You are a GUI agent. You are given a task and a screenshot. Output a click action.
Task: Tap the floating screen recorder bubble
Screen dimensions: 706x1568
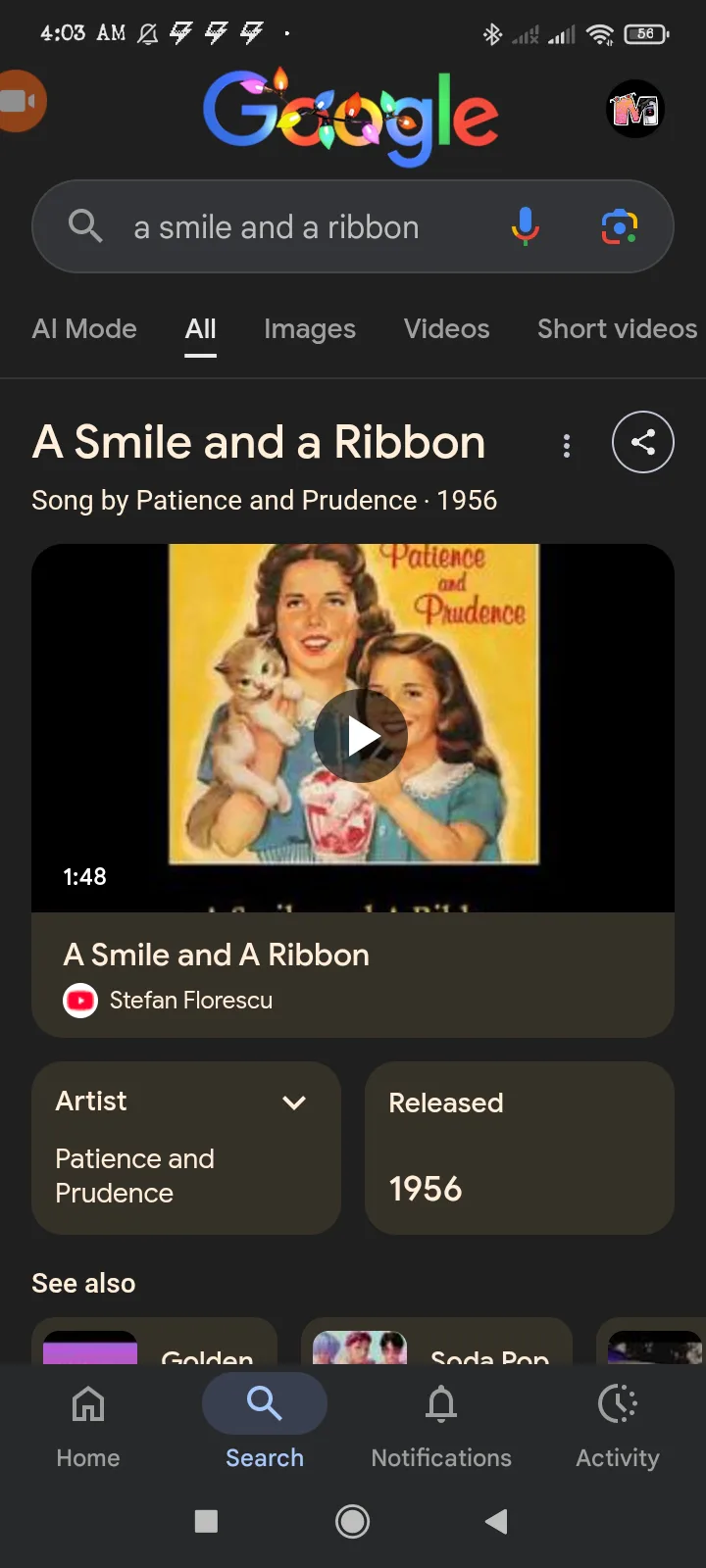(20, 101)
